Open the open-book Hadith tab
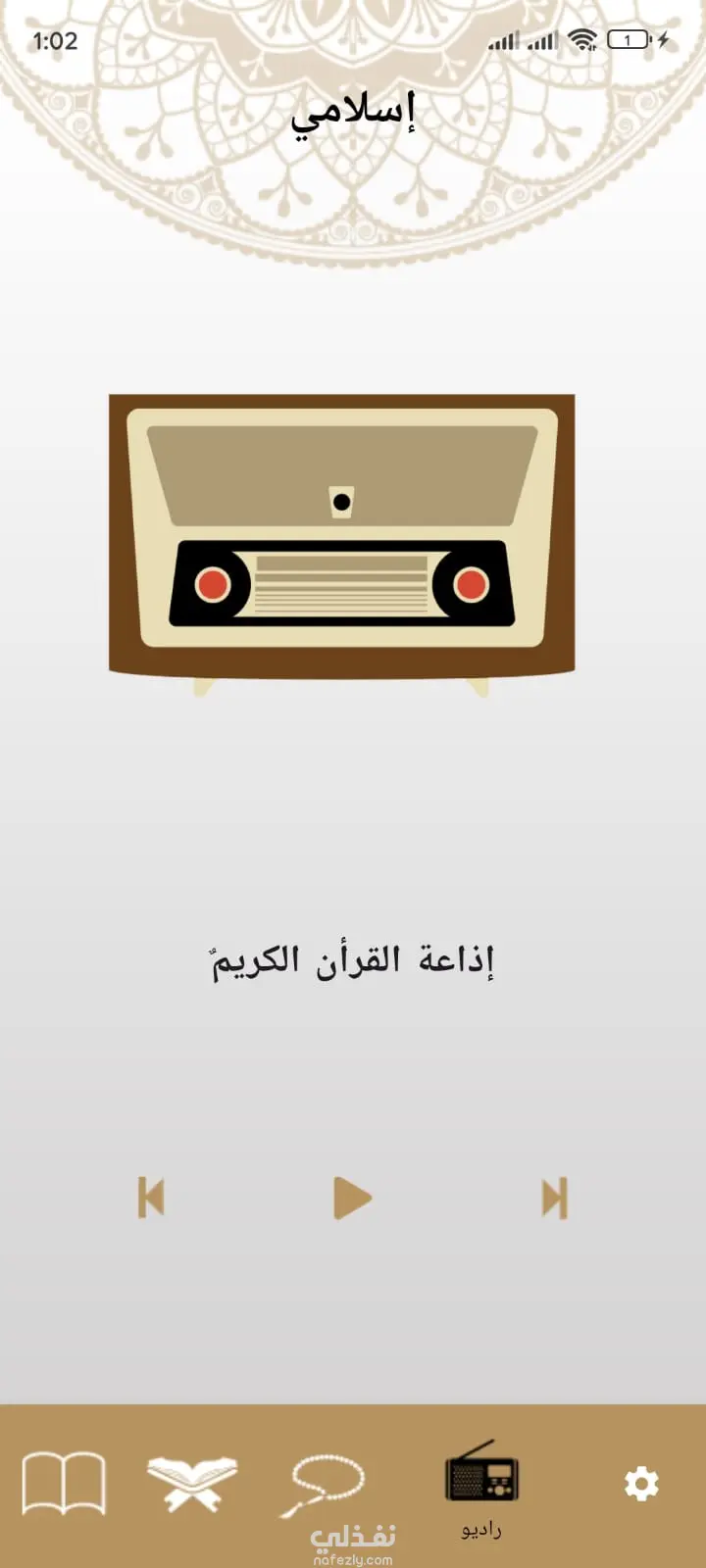The width and height of the screenshot is (706, 1568). (64, 1483)
